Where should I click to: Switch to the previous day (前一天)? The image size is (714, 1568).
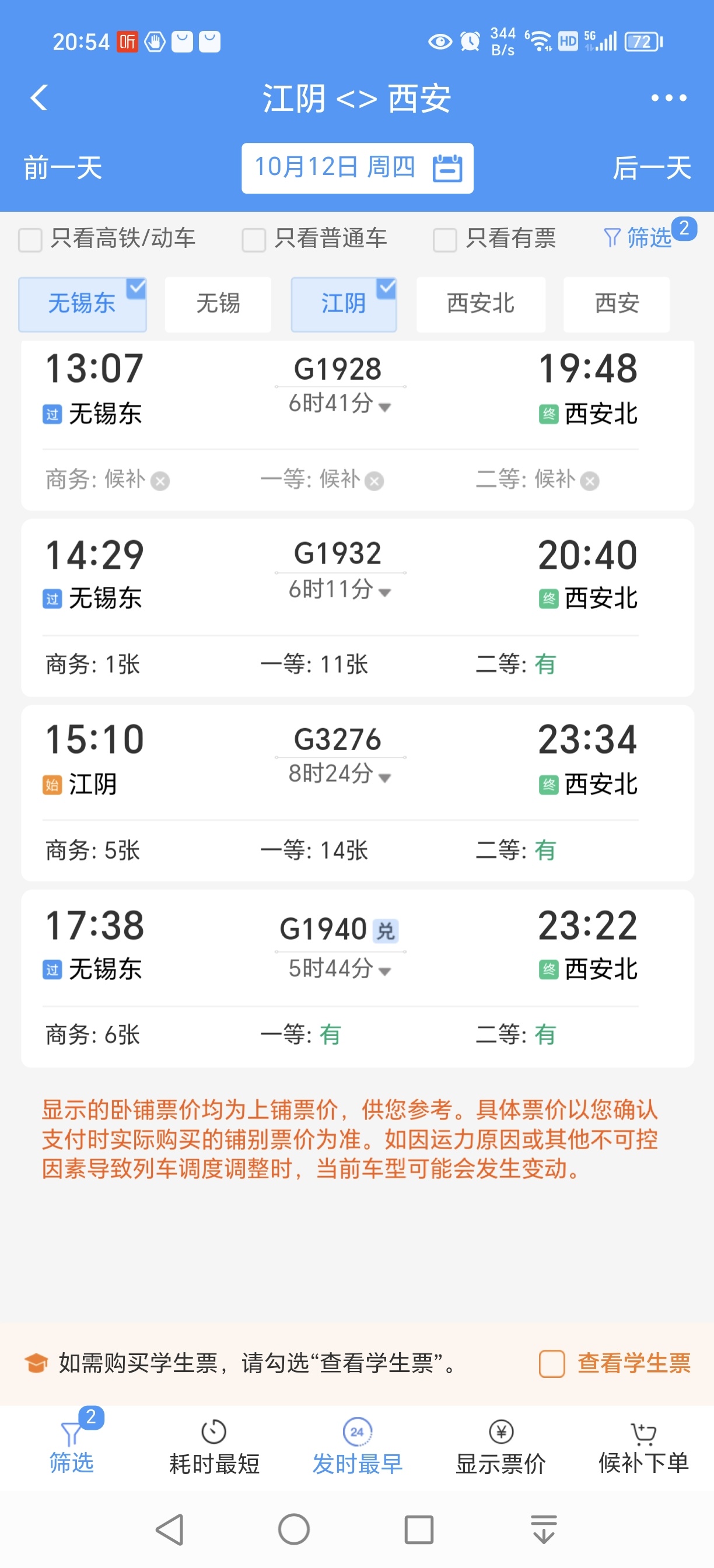tap(62, 168)
